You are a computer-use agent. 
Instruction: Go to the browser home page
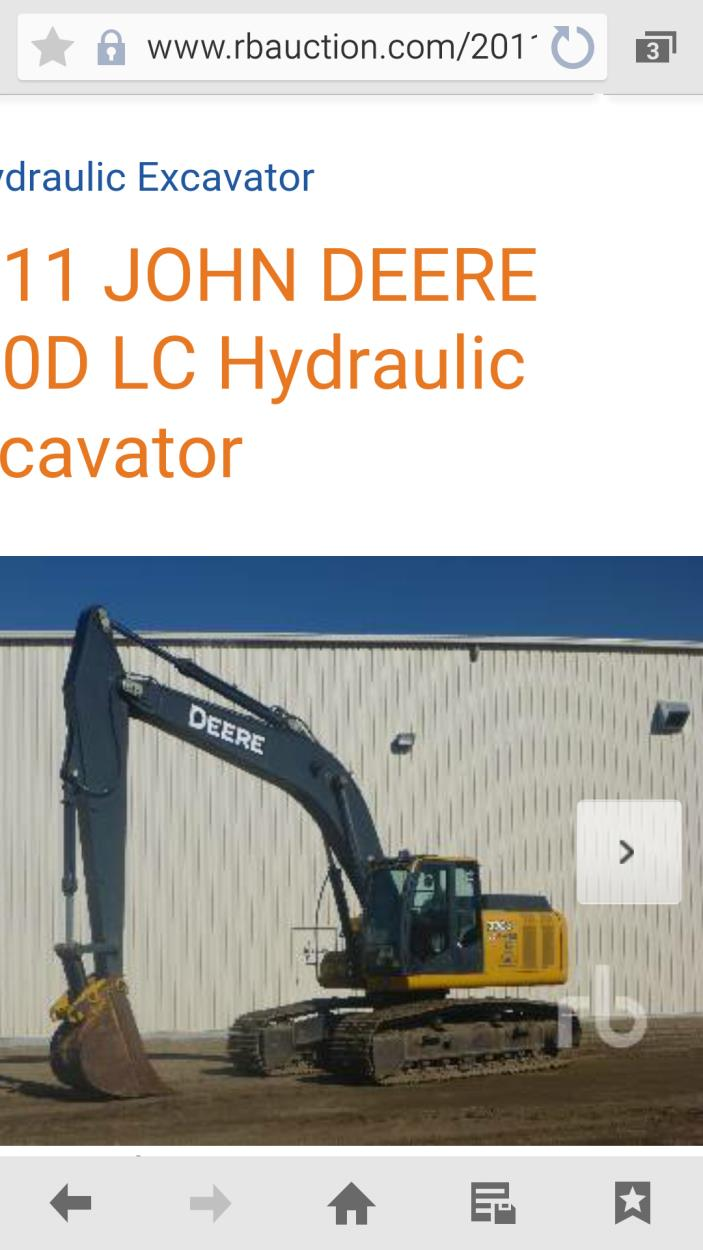pyautogui.click(x=351, y=1203)
